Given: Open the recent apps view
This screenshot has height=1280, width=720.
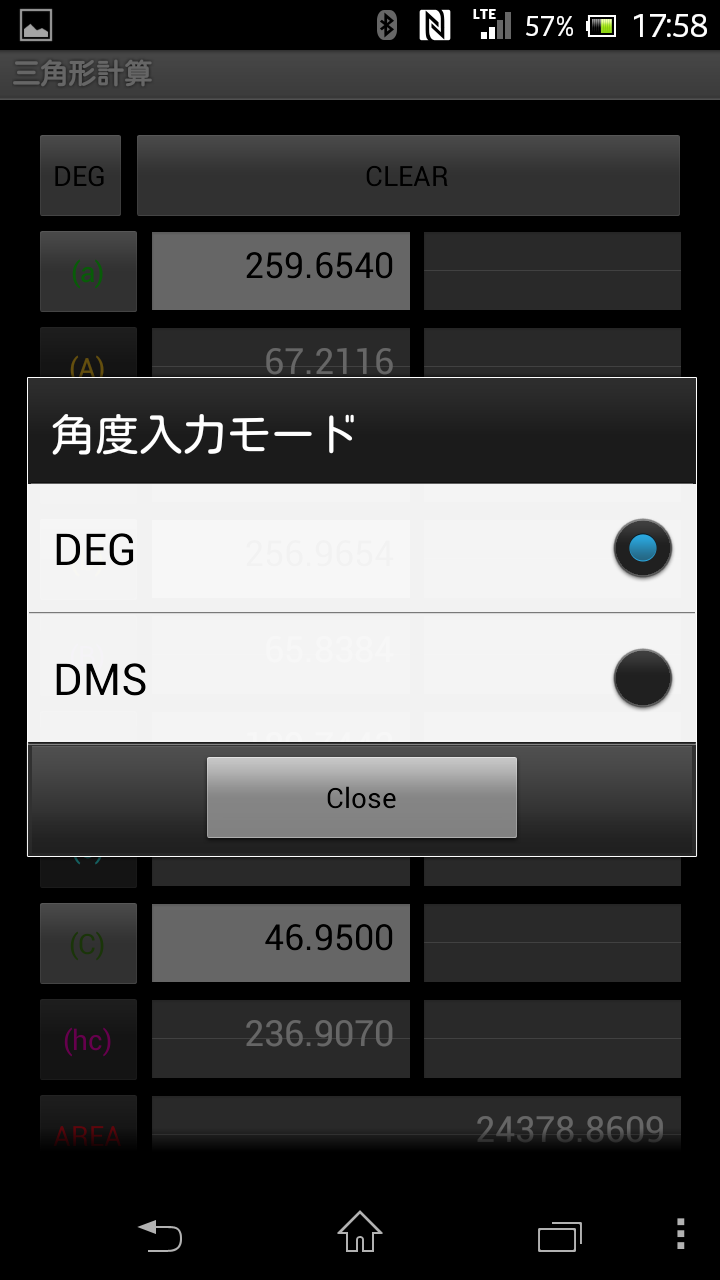Looking at the screenshot, I should coord(560,1236).
